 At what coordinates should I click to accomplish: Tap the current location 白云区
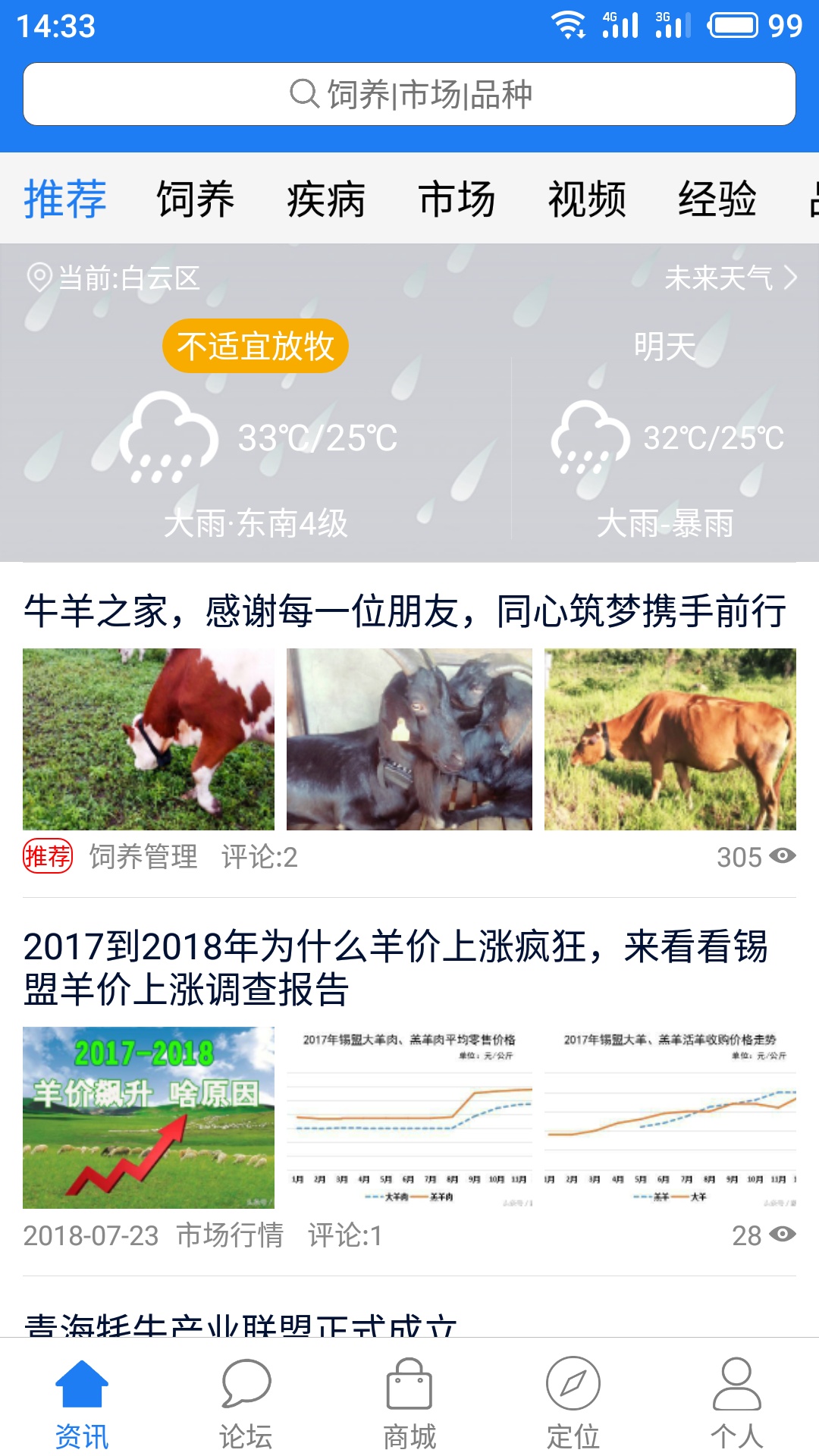tap(113, 278)
